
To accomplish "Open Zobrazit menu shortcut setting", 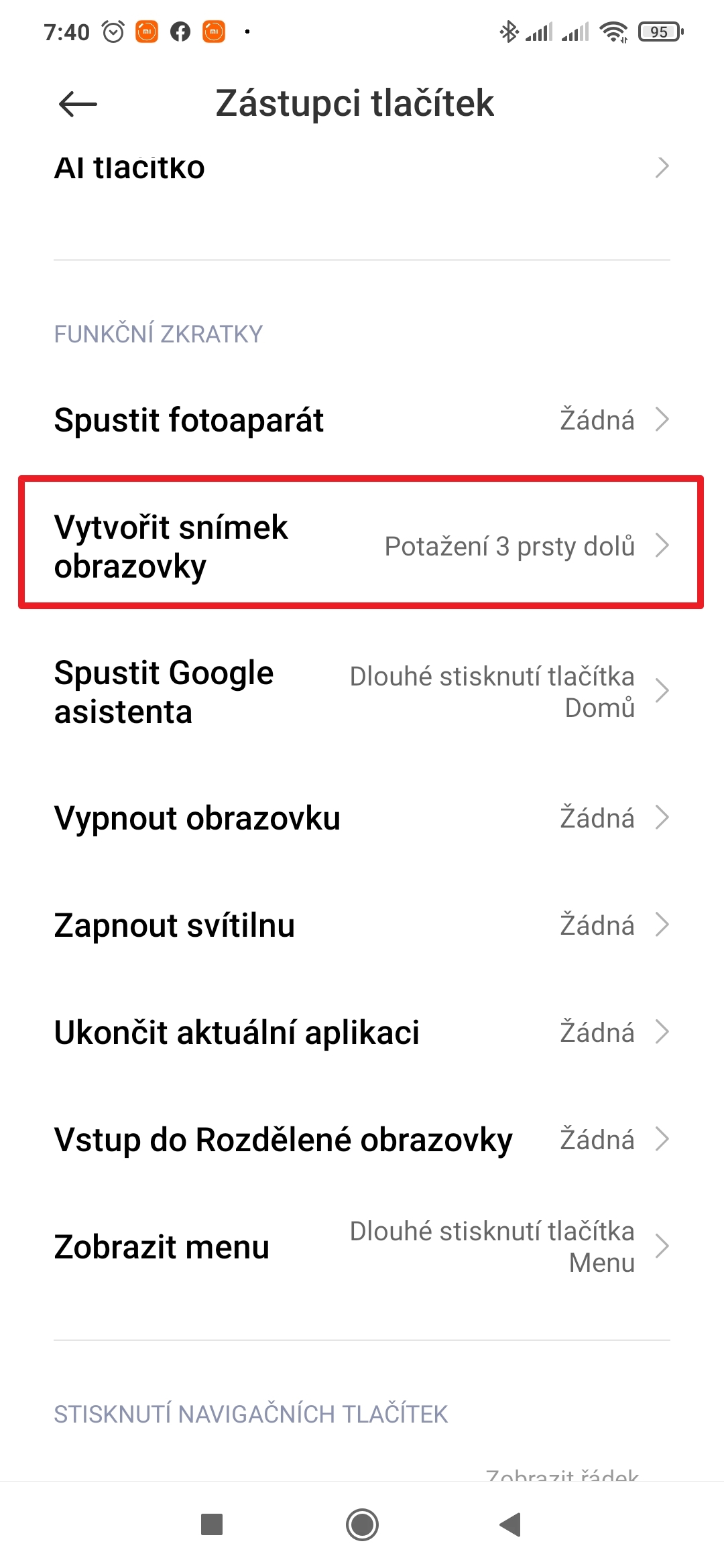I will (362, 1247).
